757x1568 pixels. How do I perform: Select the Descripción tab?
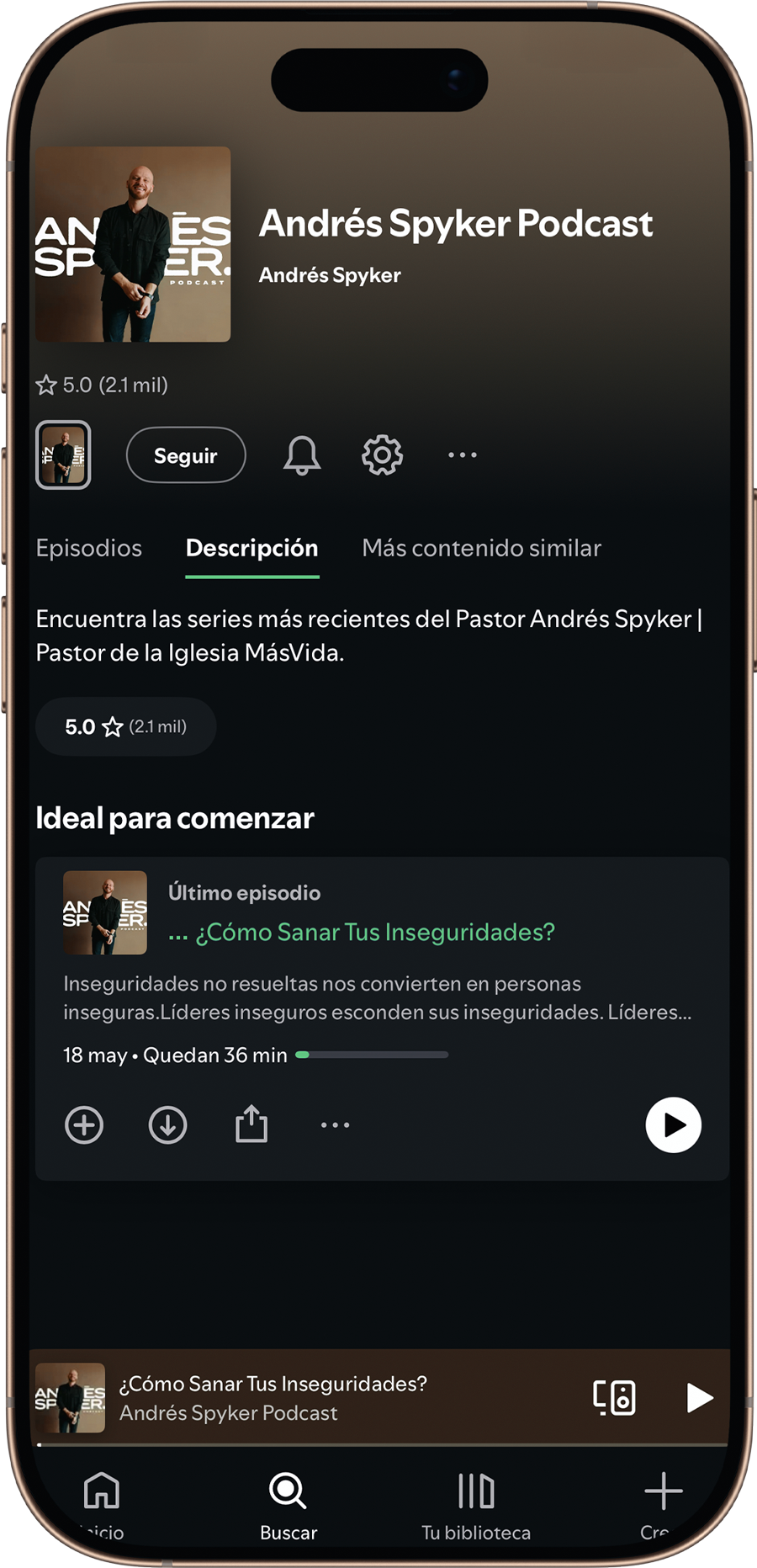click(x=251, y=548)
